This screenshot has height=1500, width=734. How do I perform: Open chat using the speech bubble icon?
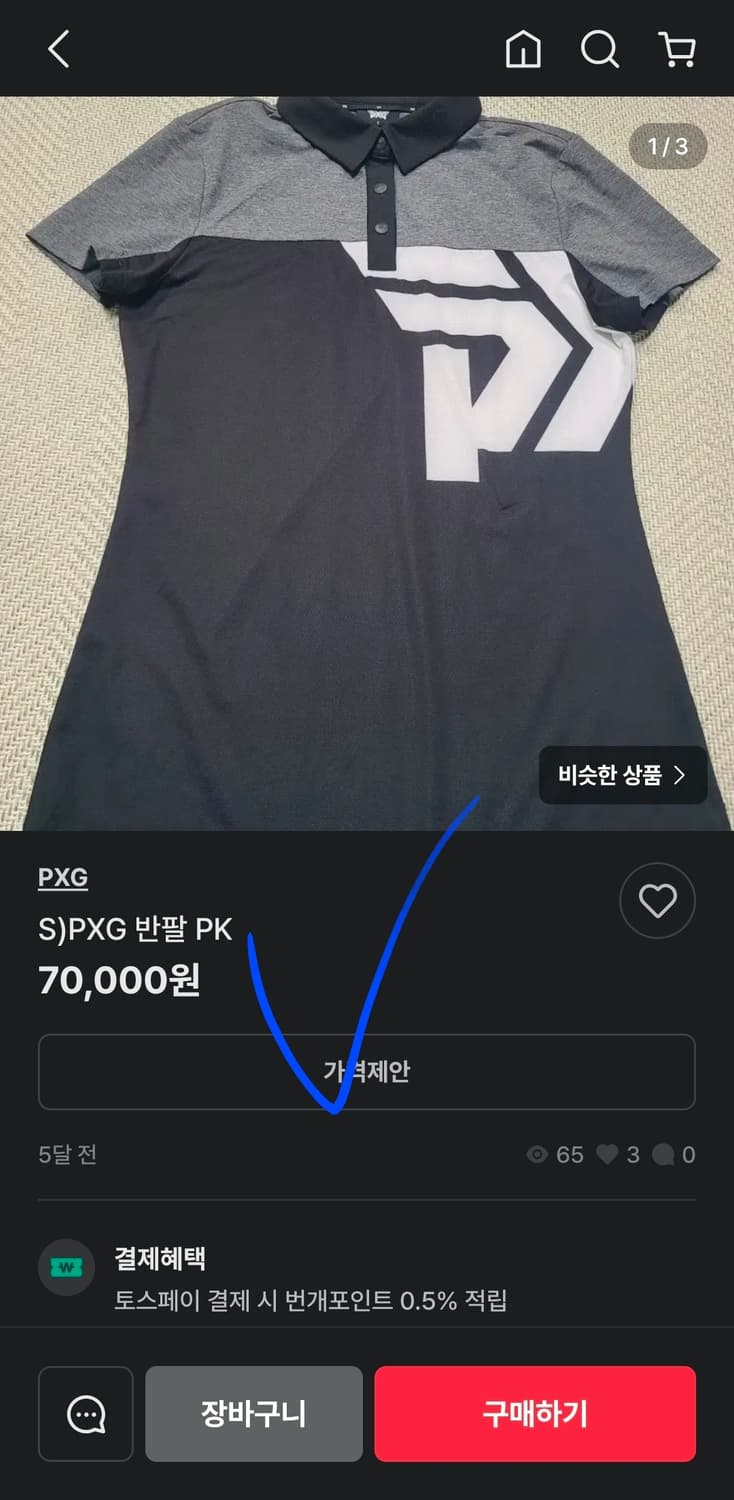click(x=85, y=1414)
